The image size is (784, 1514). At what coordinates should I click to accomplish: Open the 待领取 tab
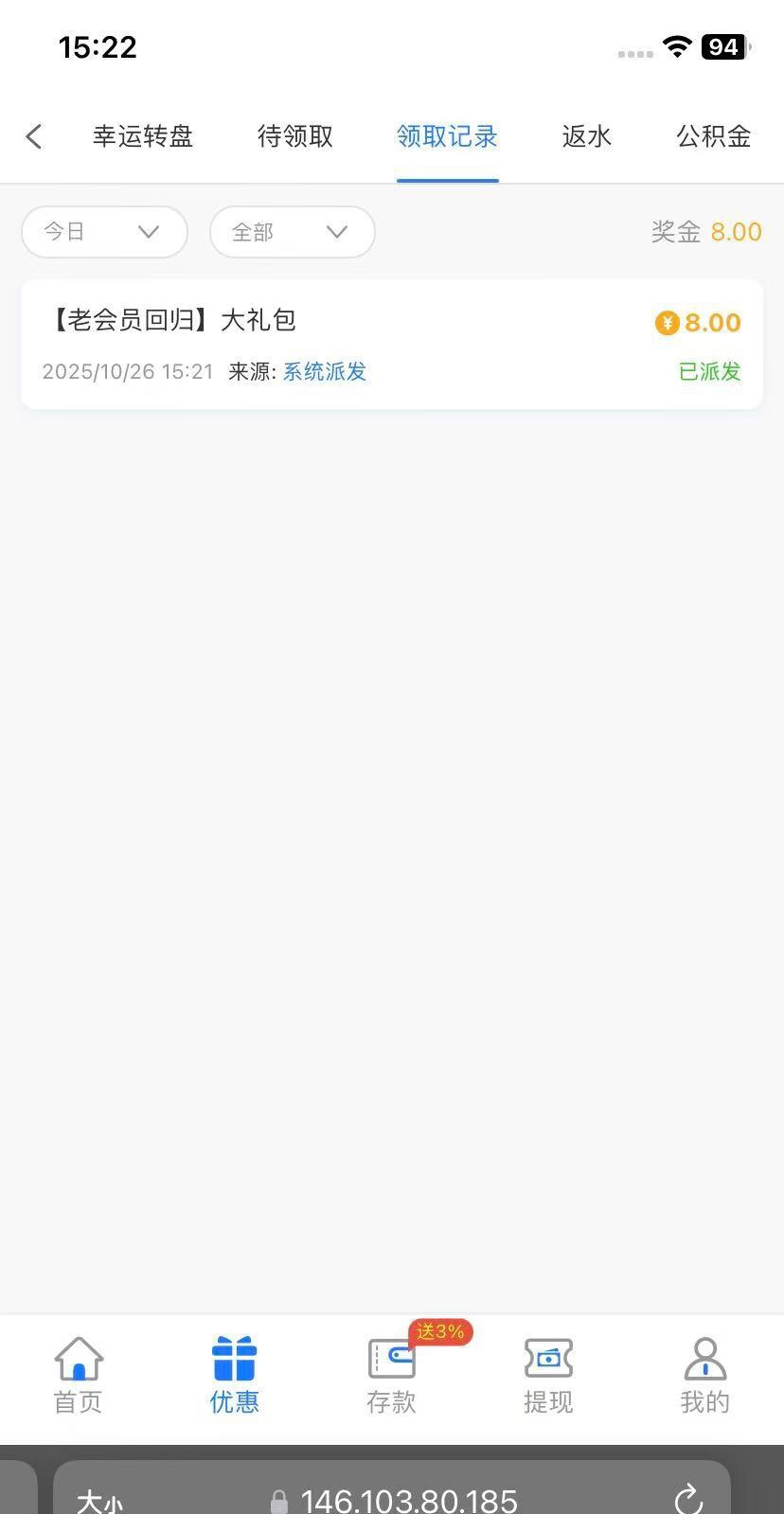click(295, 136)
